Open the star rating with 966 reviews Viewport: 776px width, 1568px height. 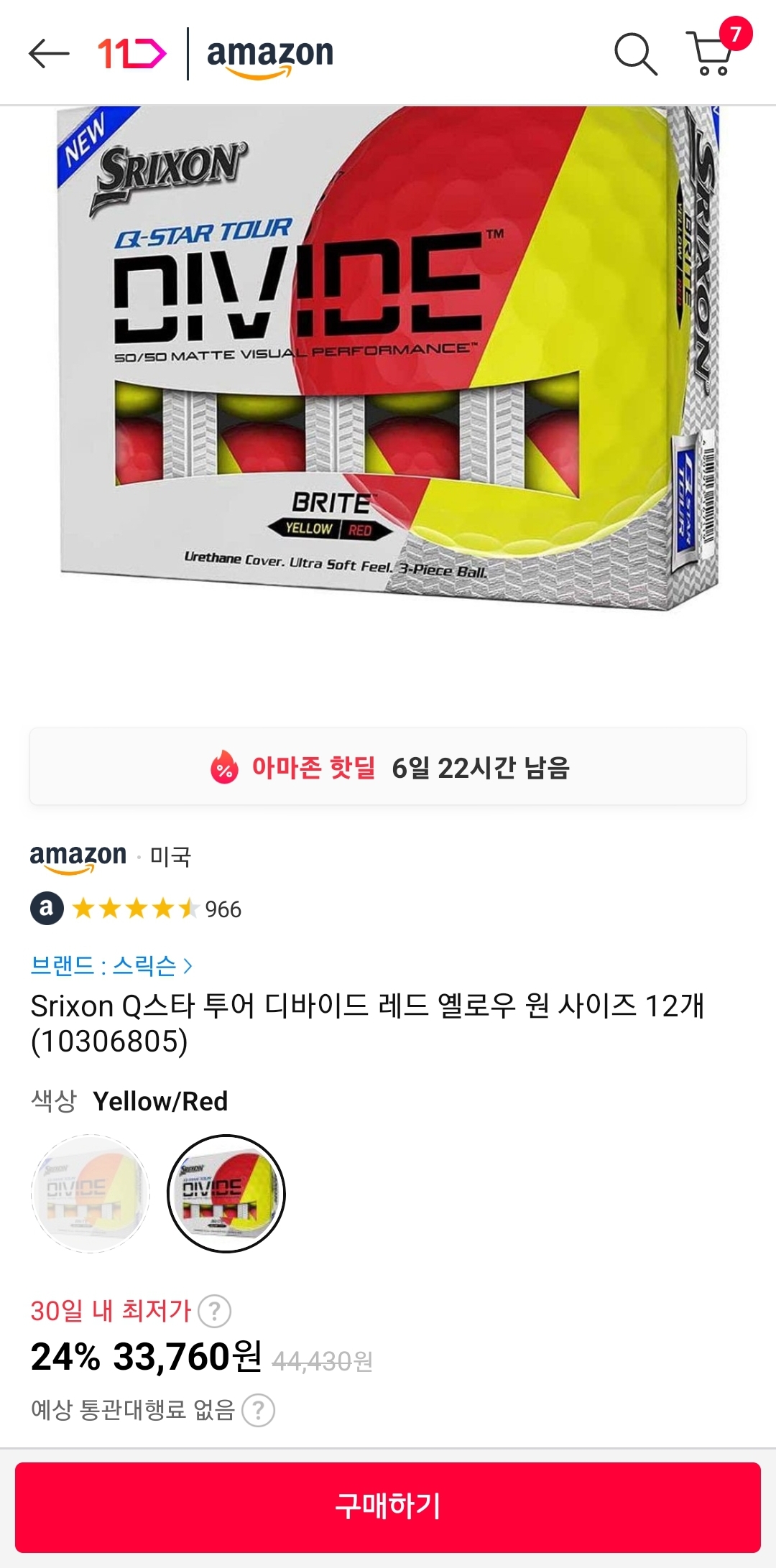coord(137,909)
